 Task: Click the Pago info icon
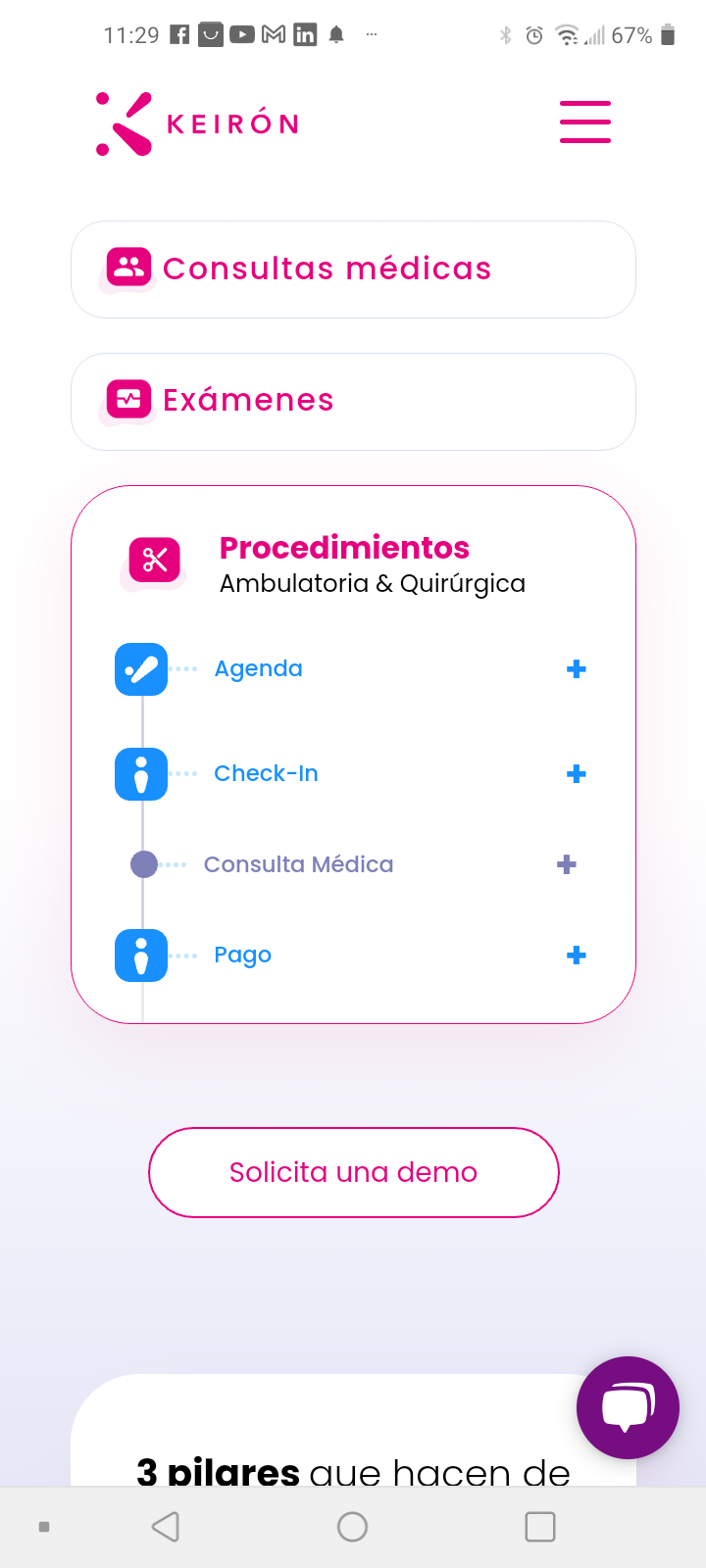[140, 955]
